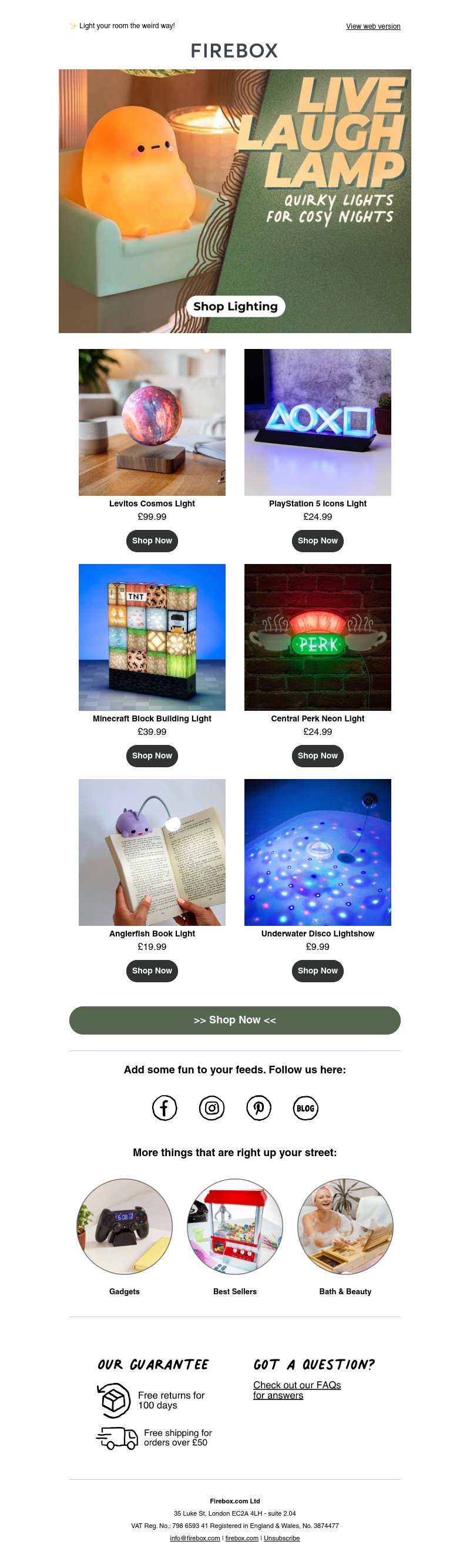Tap the wide green >> Shop Now << button

234,1019
